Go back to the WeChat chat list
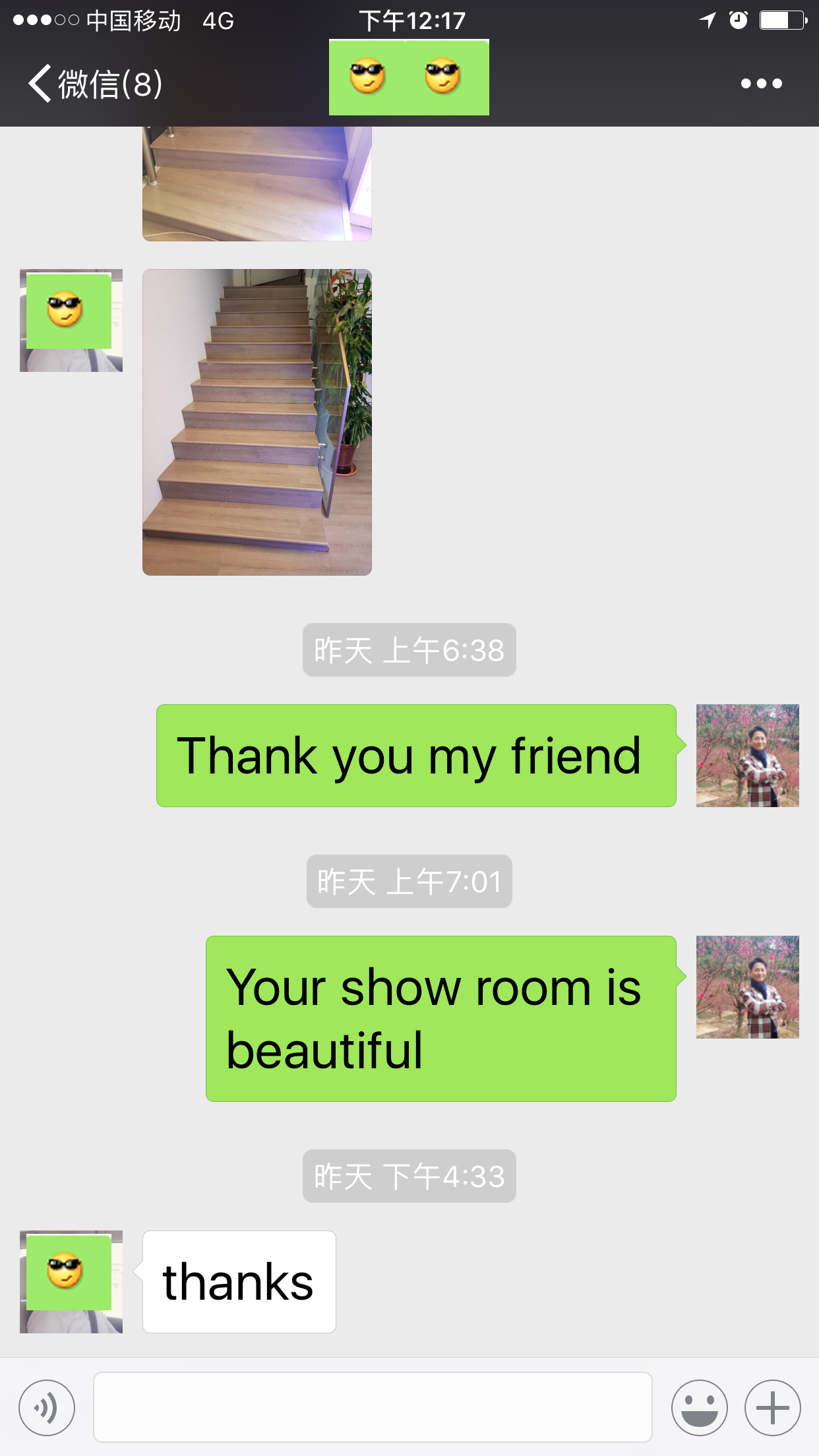The width and height of the screenshot is (819, 1456). [94, 84]
